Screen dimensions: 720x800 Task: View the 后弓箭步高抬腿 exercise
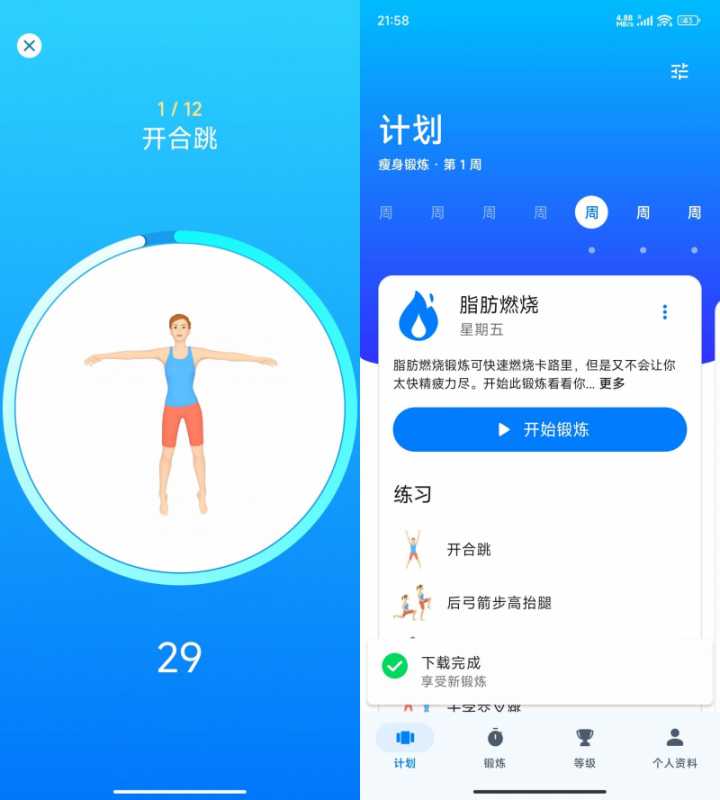coord(498,603)
